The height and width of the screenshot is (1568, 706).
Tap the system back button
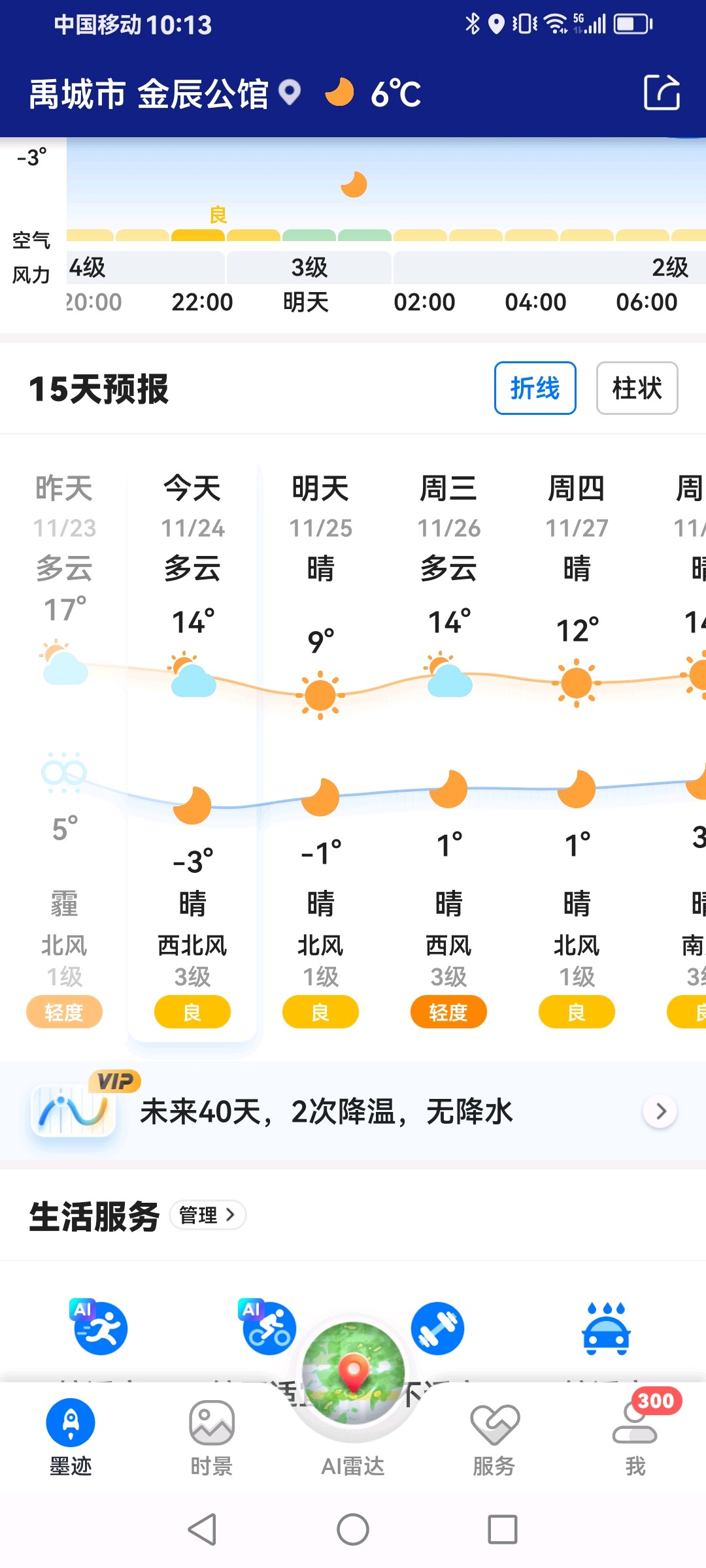203,1529
